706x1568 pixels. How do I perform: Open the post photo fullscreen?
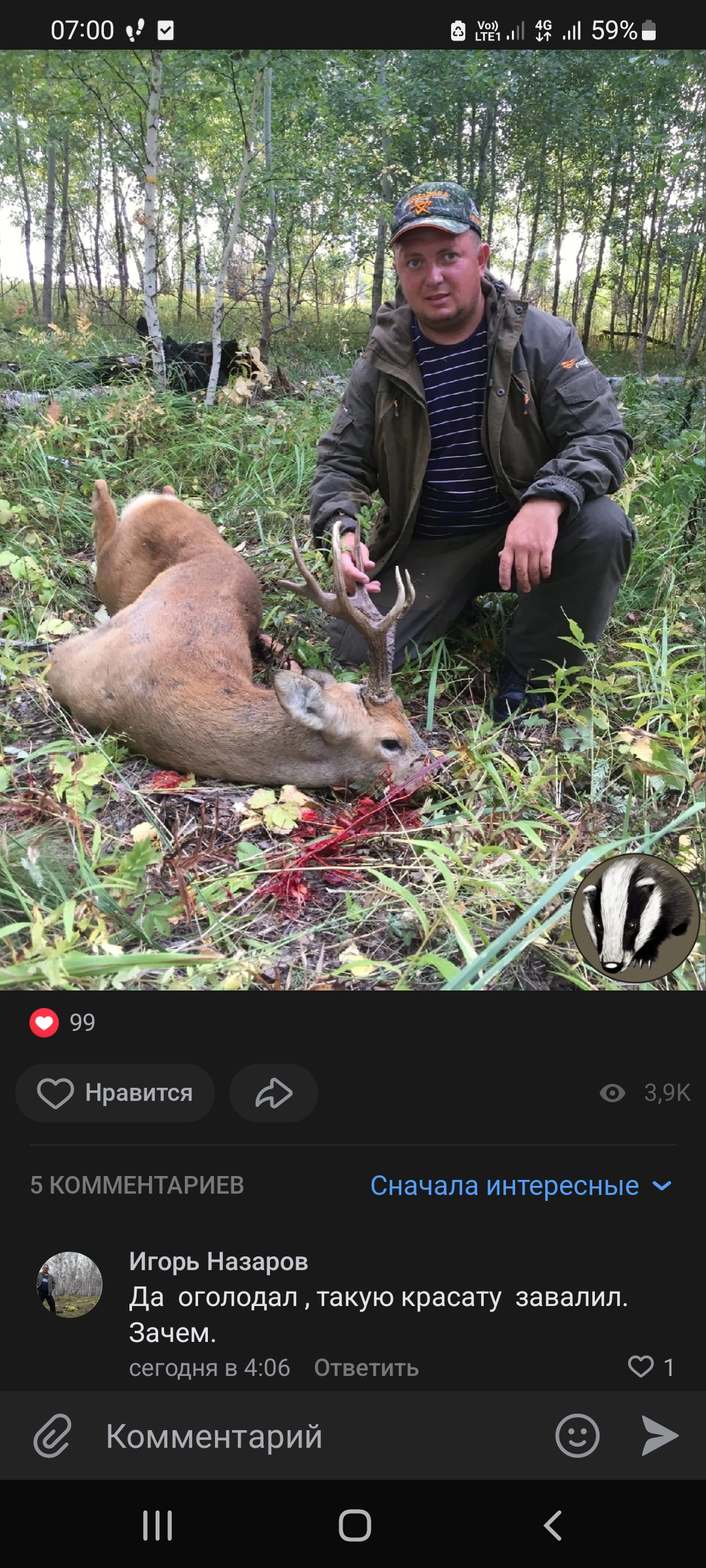353,520
